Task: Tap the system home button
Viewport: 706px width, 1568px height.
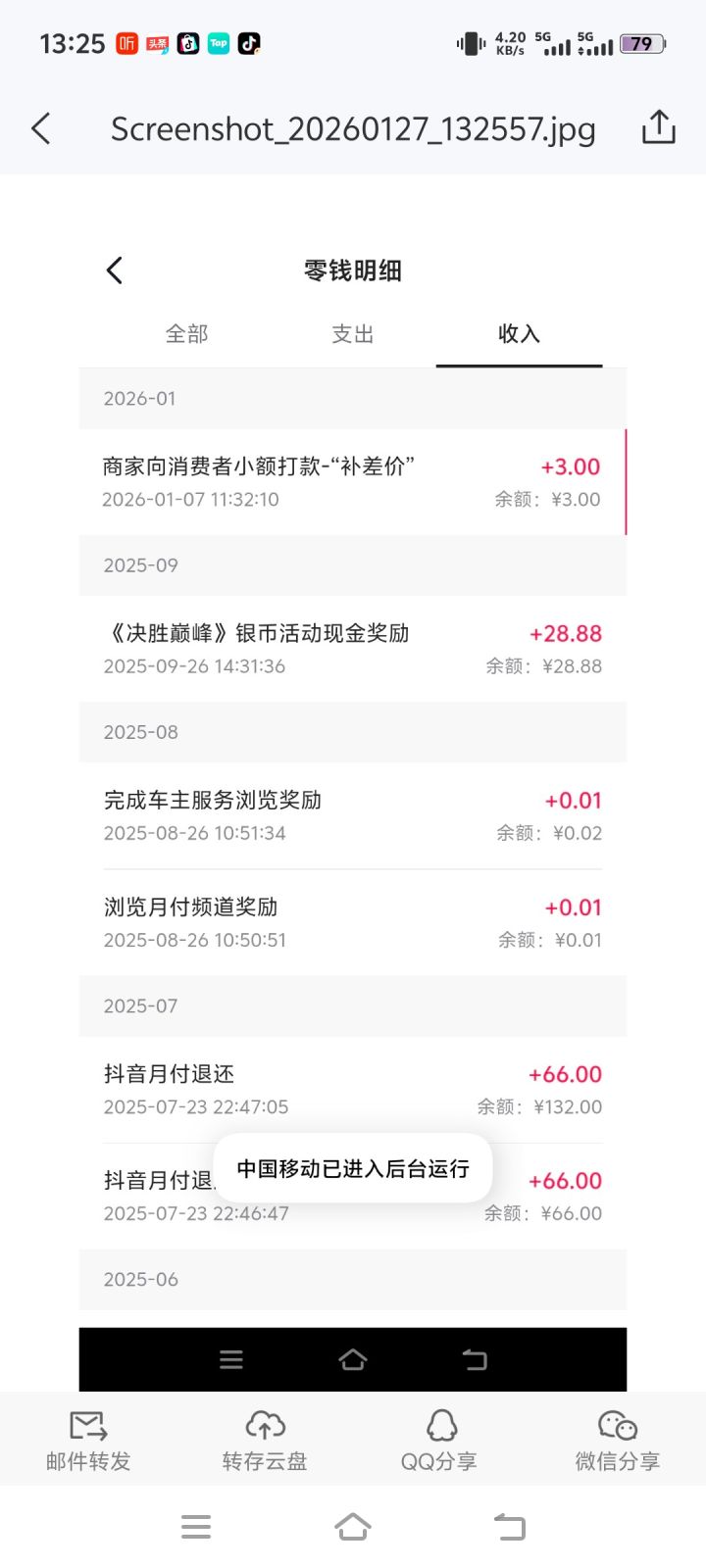Action: pyautogui.click(x=353, y=1527)
